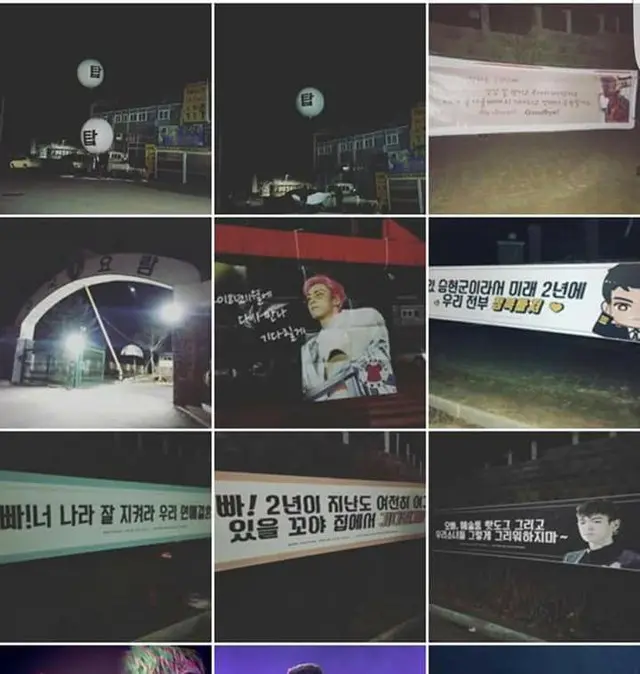Screen dimensions: 640x674
Task: Open the illuminated archway gate photo
Action: tap(105, 323)
